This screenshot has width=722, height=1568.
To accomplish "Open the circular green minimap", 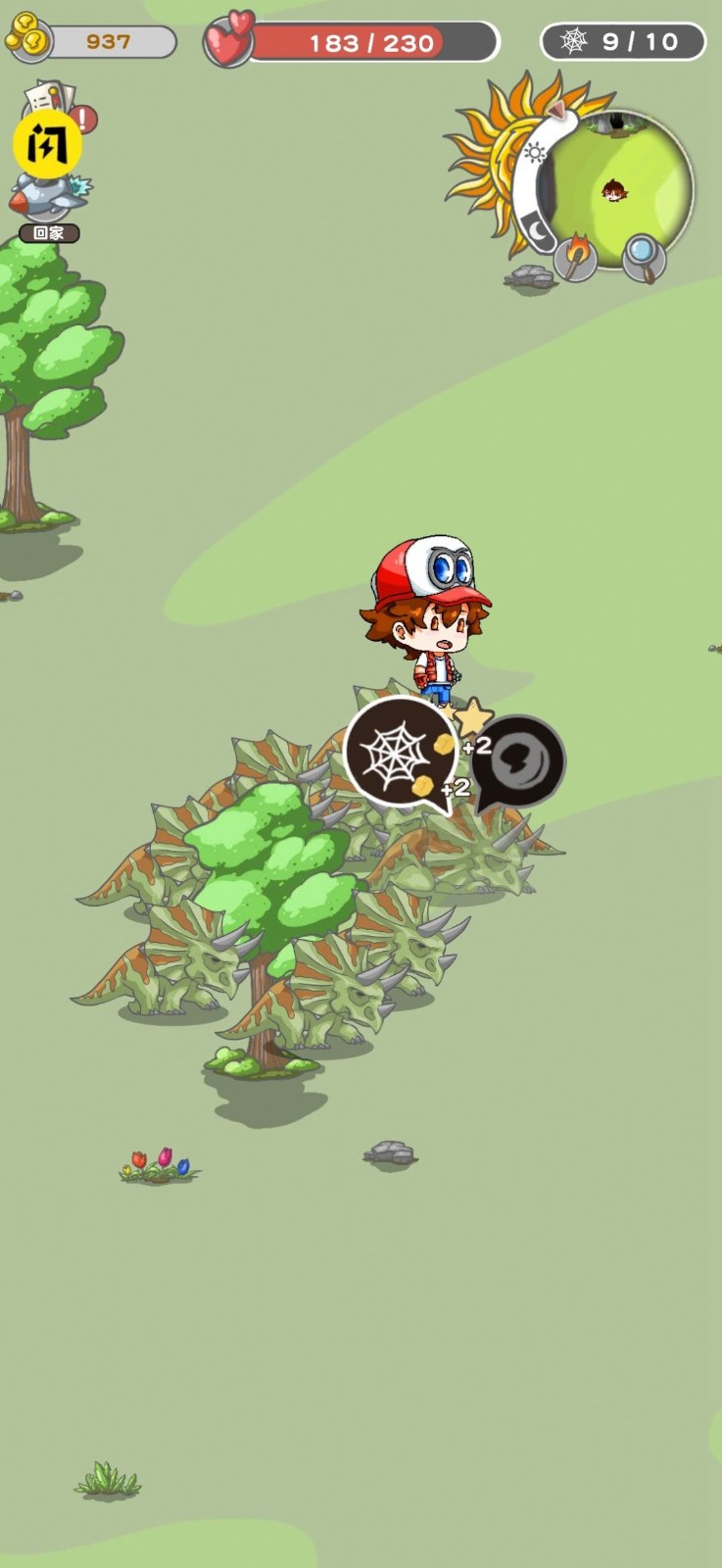I will coord(619,186).
